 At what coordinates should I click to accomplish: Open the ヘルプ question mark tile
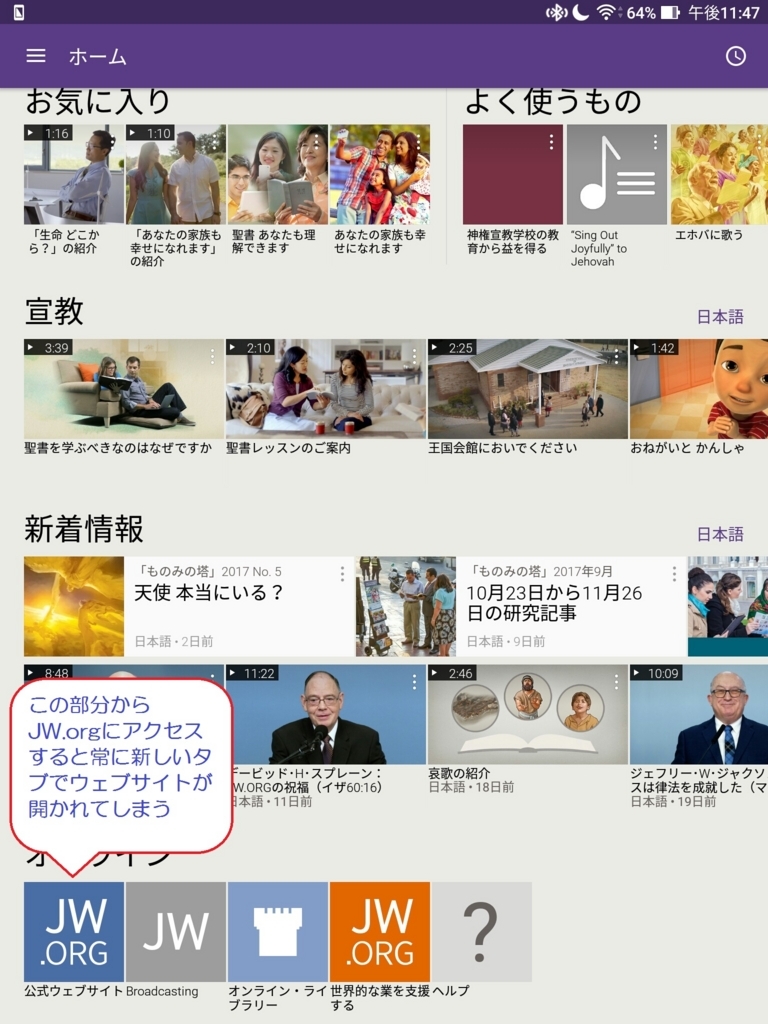click(x=481, y=931)
